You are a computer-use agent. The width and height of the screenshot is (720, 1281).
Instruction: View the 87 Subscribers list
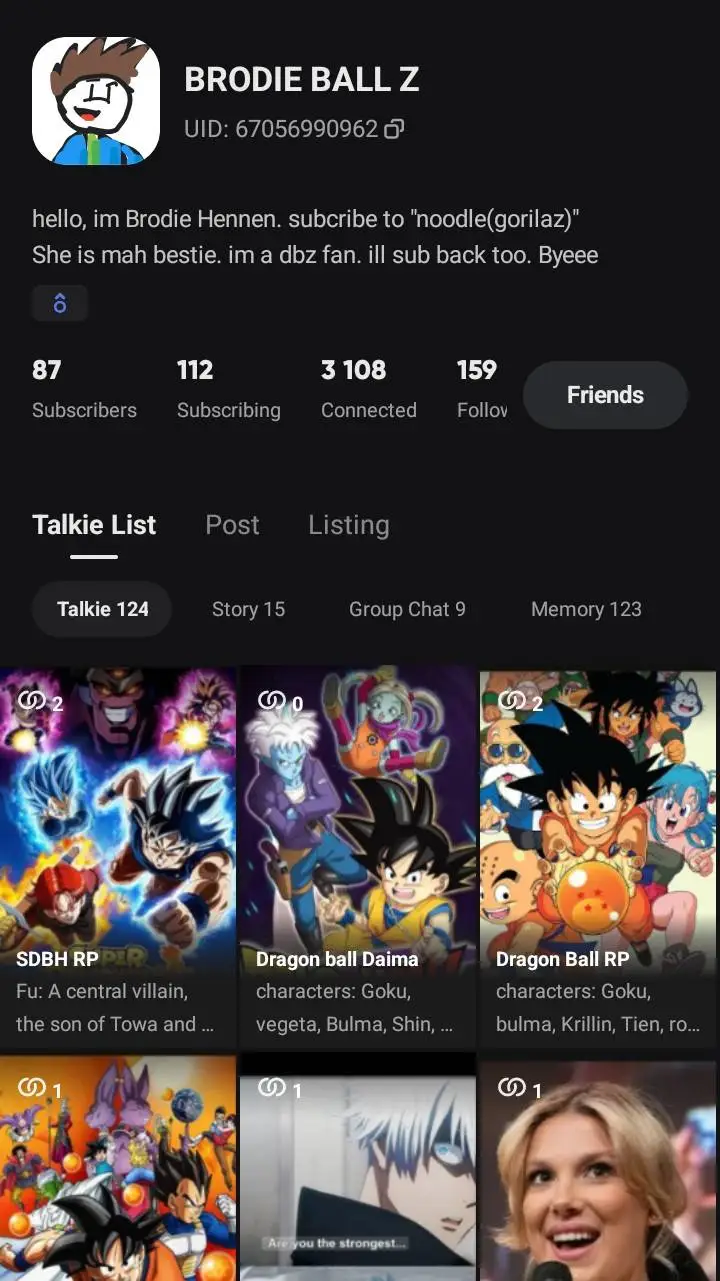pyautogui.click(x=84, y=389)
